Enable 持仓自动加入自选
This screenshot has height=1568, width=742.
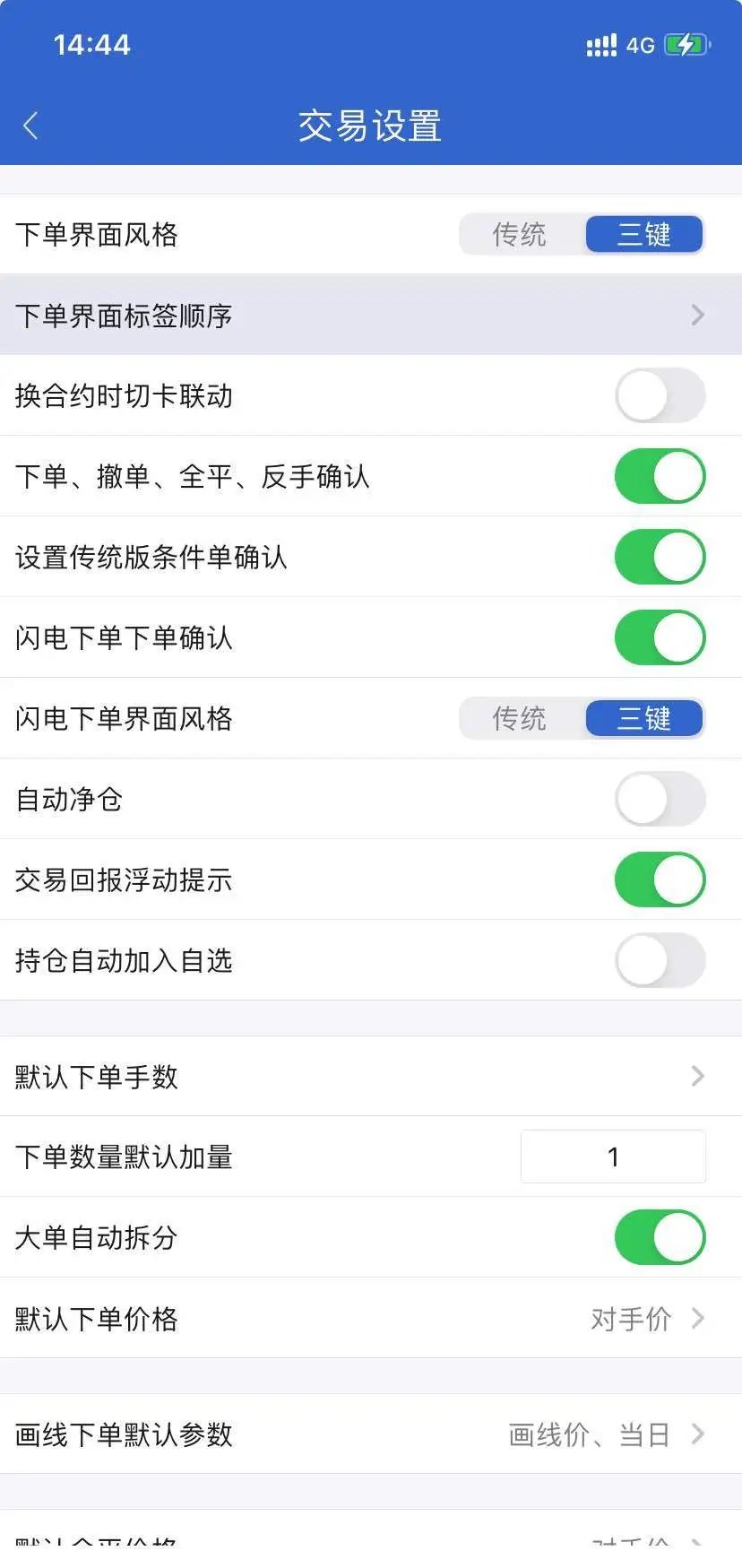click(x=660, y=960)
